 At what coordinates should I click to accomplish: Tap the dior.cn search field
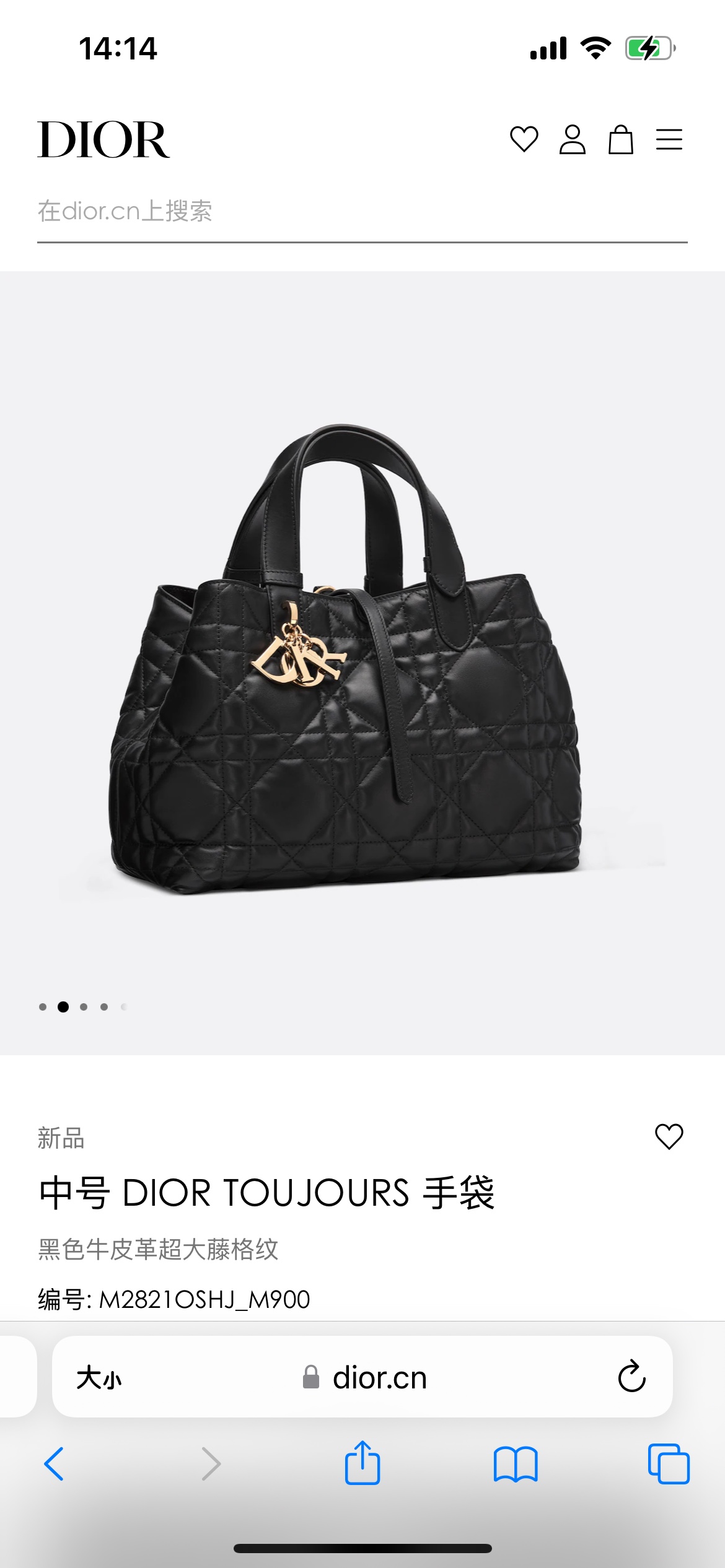(x=362, y=212)
